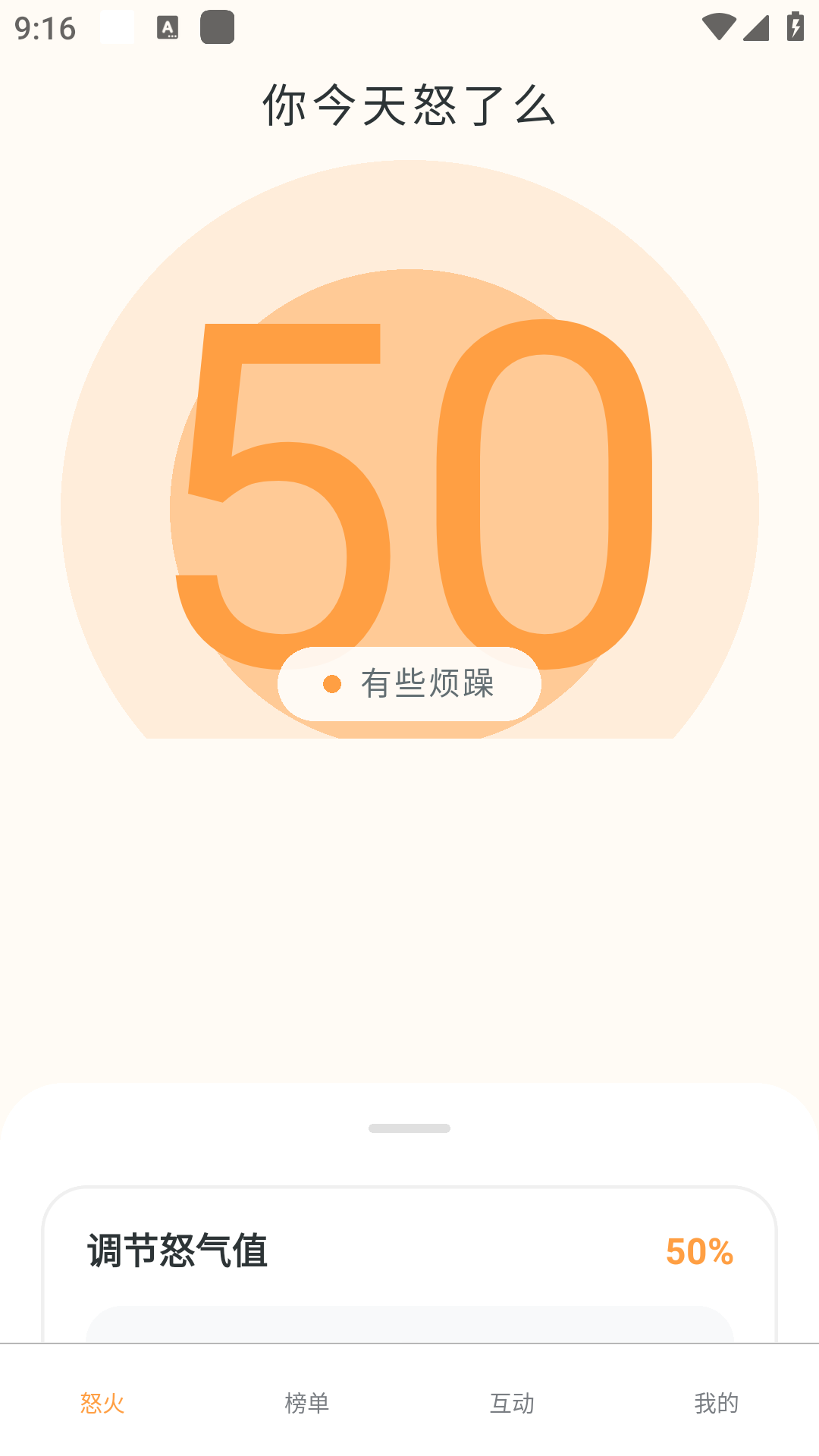The image size is (819, 1456).
Task: Click the orange dot inside the mood badge
Action: [331, 683]
